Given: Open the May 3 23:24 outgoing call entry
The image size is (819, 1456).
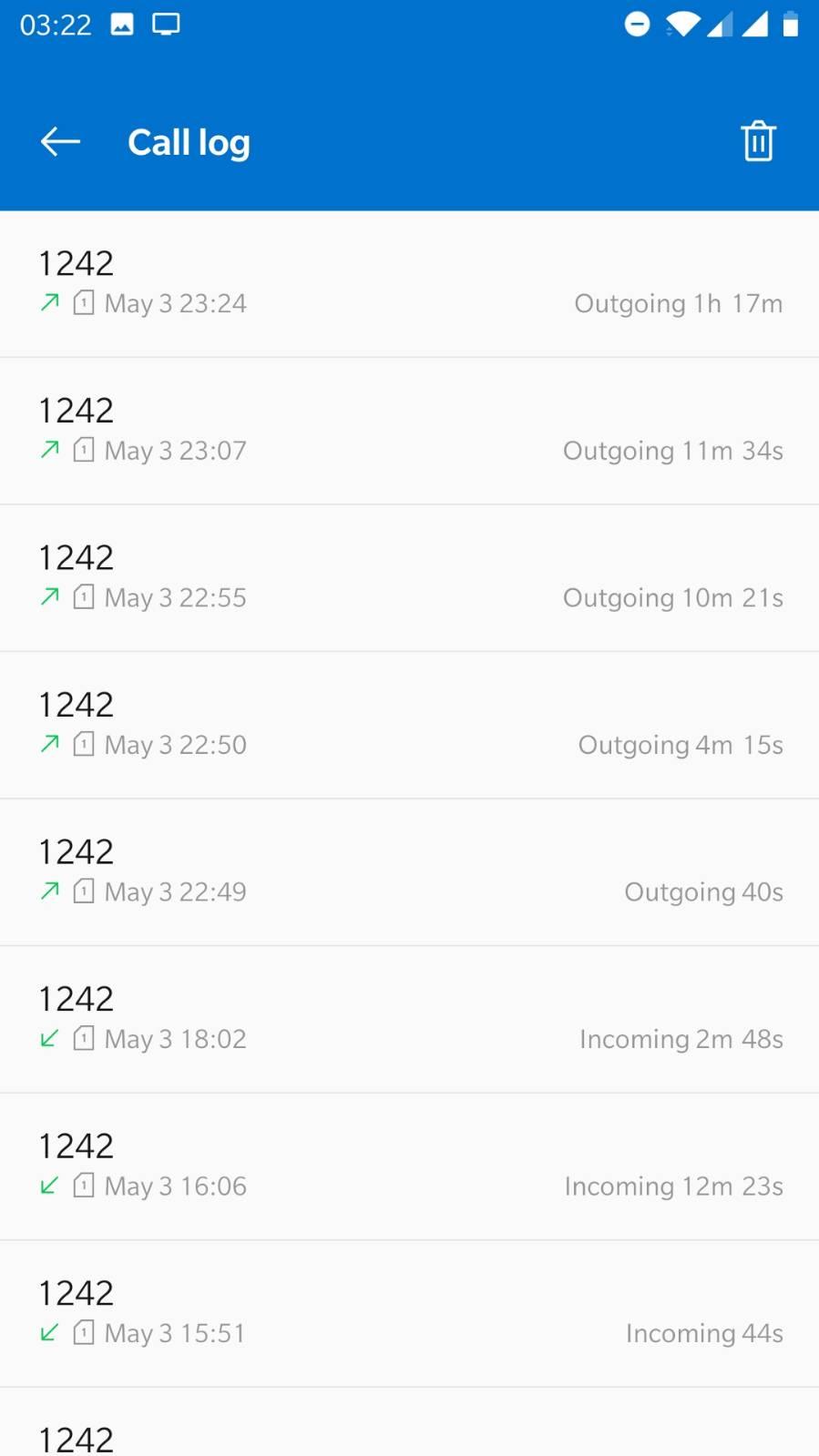Looking at the screenshot, I should coord(409,284).
